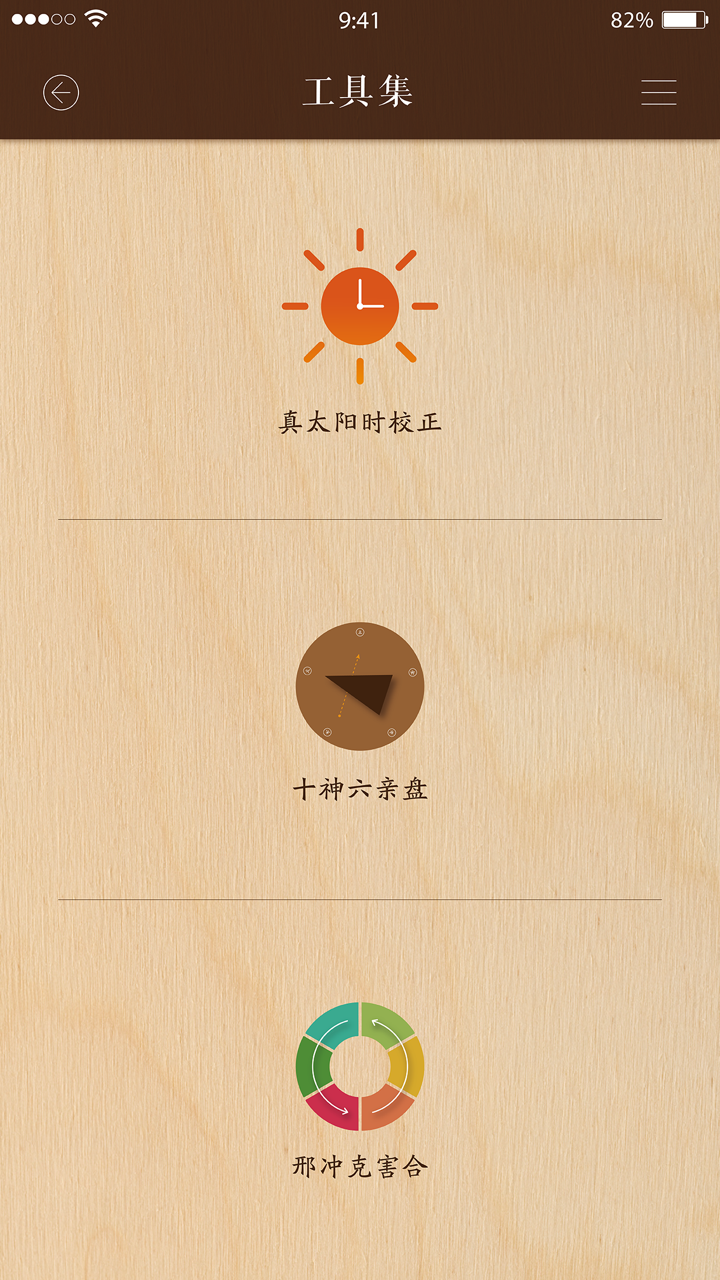Tap the 邢冲克害合 text label
720x1280 pixels.
click(x=360, y=1165)
